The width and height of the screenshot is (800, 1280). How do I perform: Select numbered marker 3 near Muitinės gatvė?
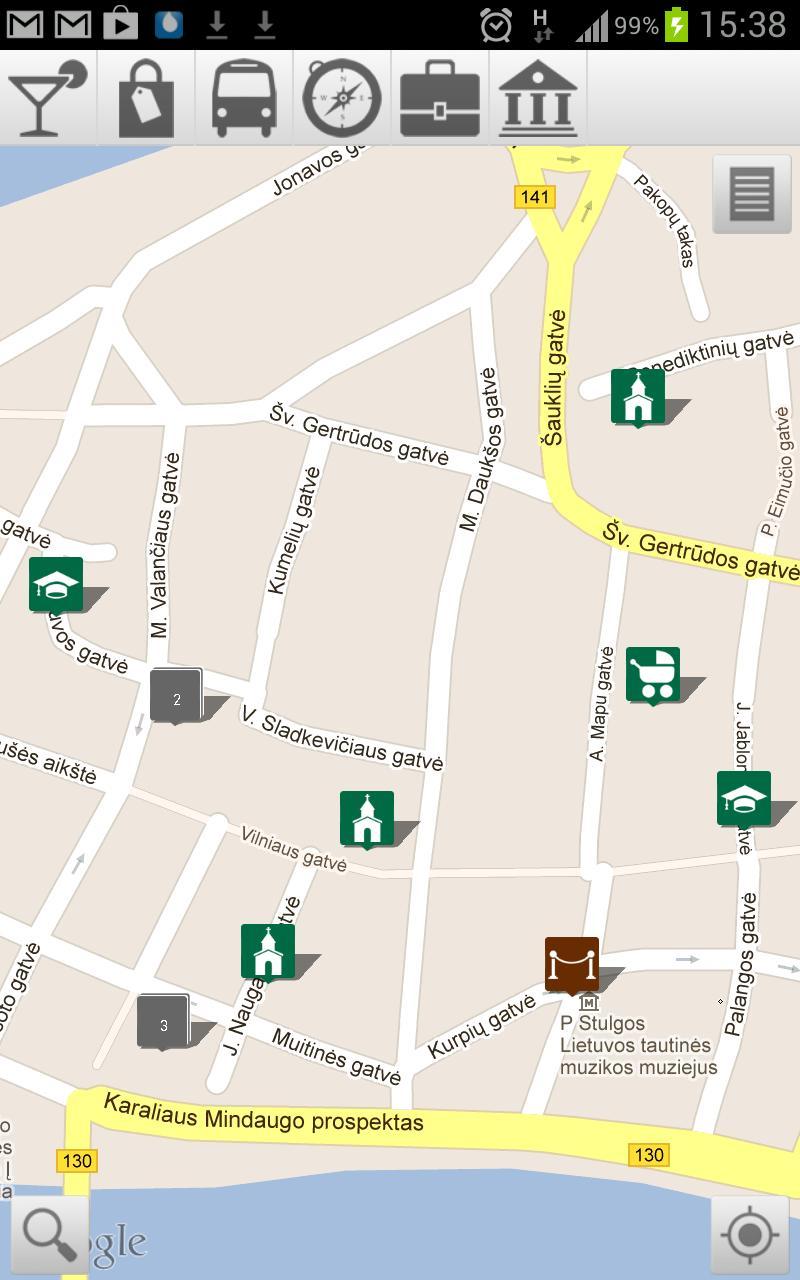pos(162,1020)
